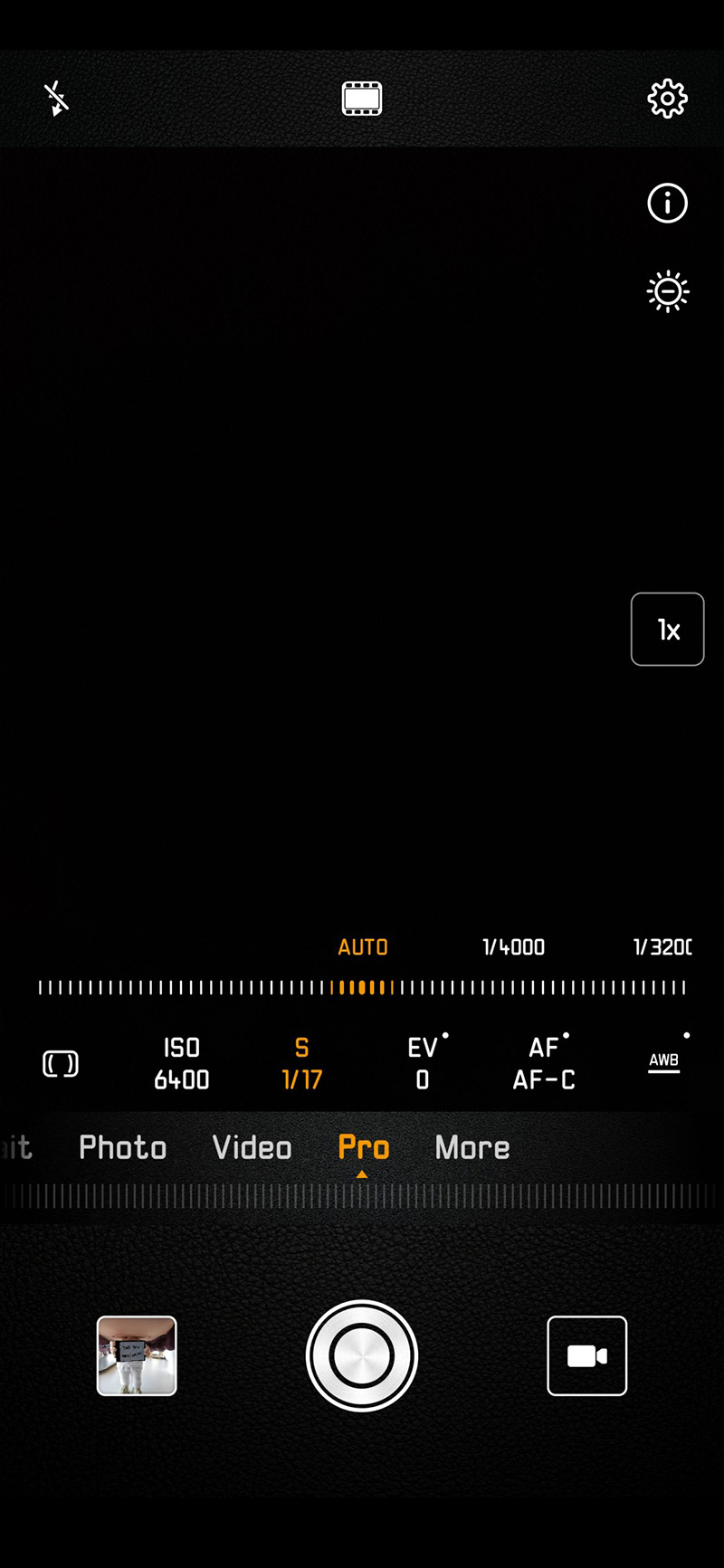The height and width of the screenshot is (1568, 724).
Task: Change the 1x zoom level
Action: coord(667,630)
